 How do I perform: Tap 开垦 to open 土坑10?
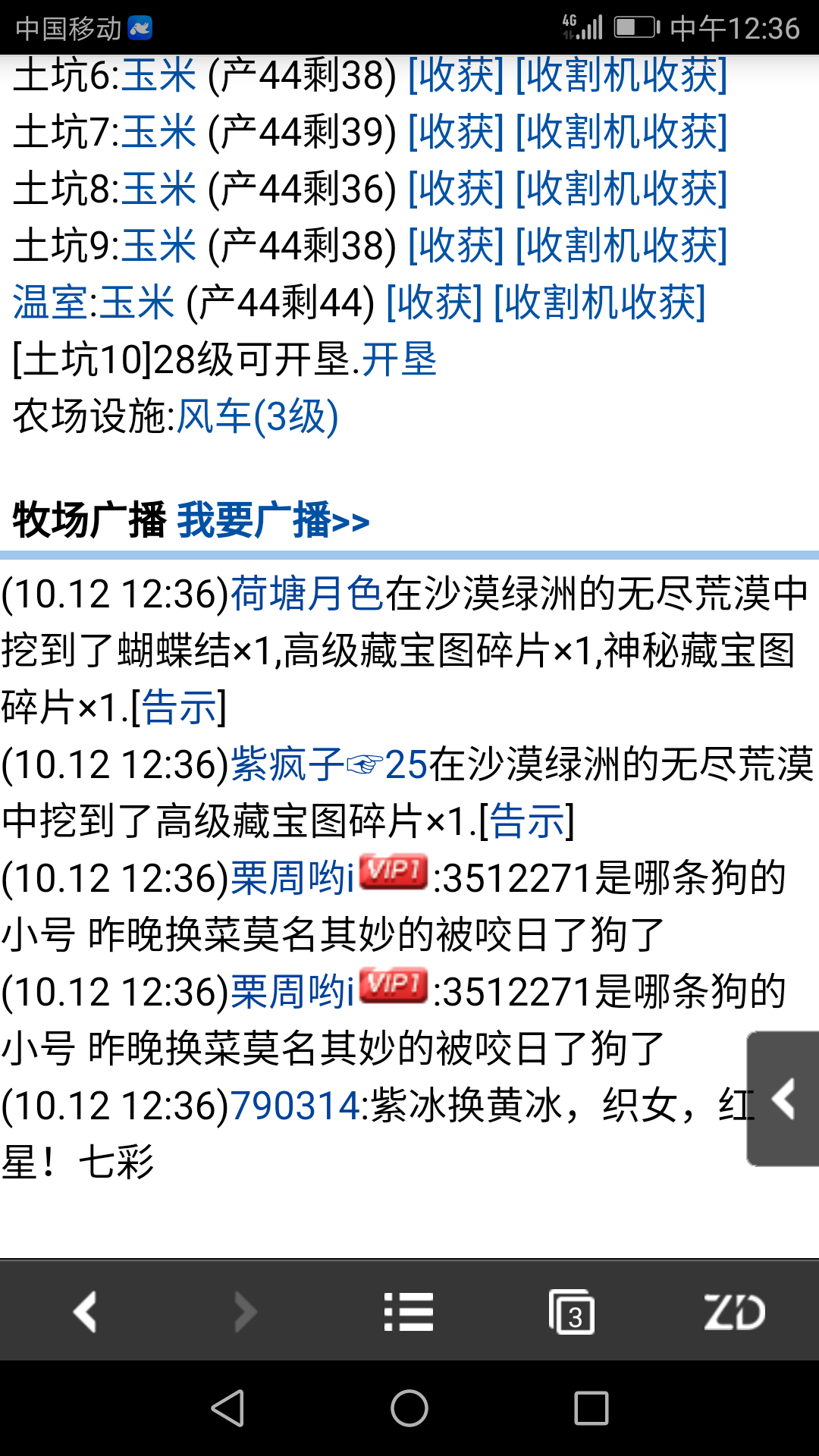coord(398,359)
